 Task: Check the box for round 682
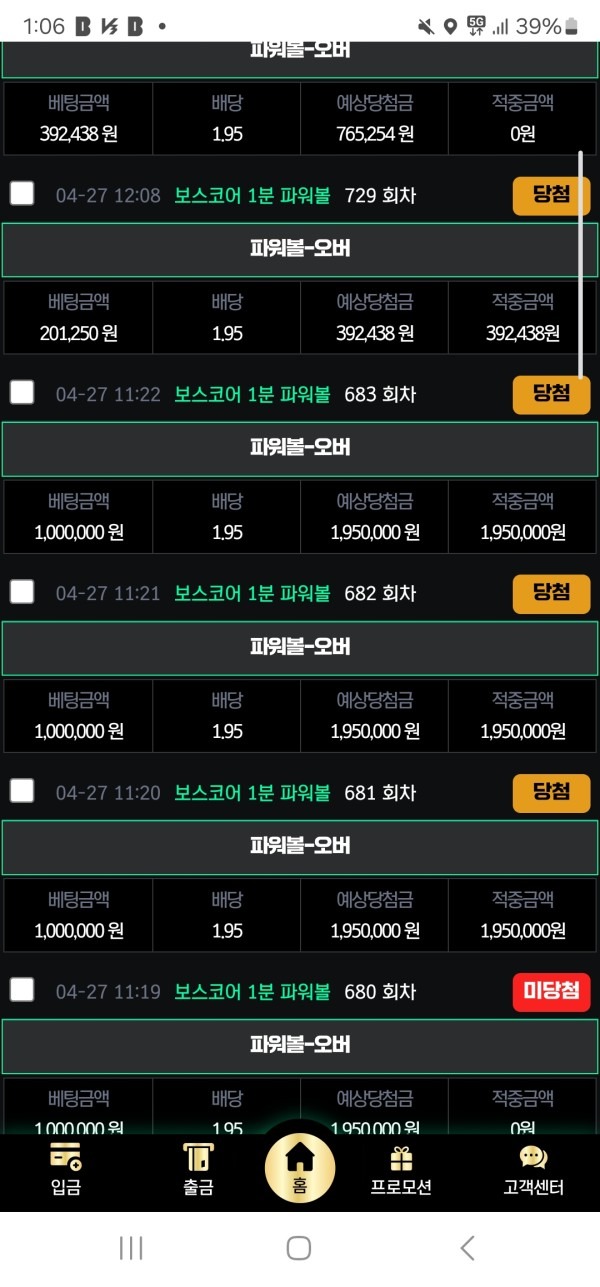tap(22, 591)
